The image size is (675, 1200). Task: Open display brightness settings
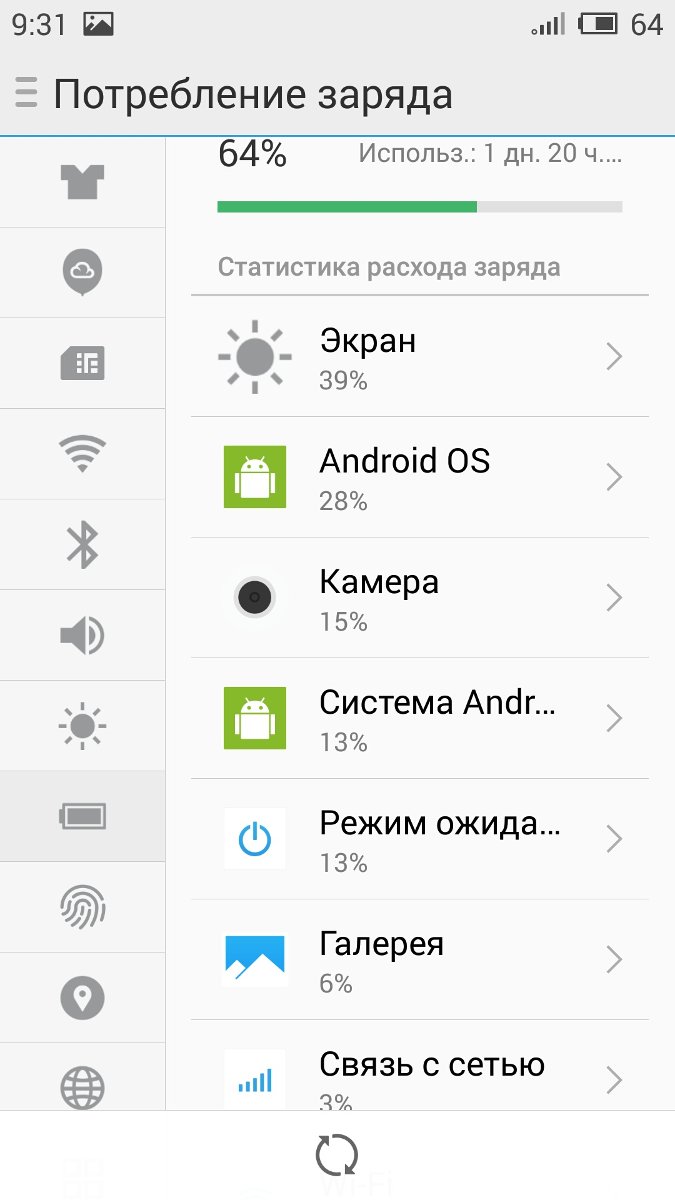[x=82, y=726]
